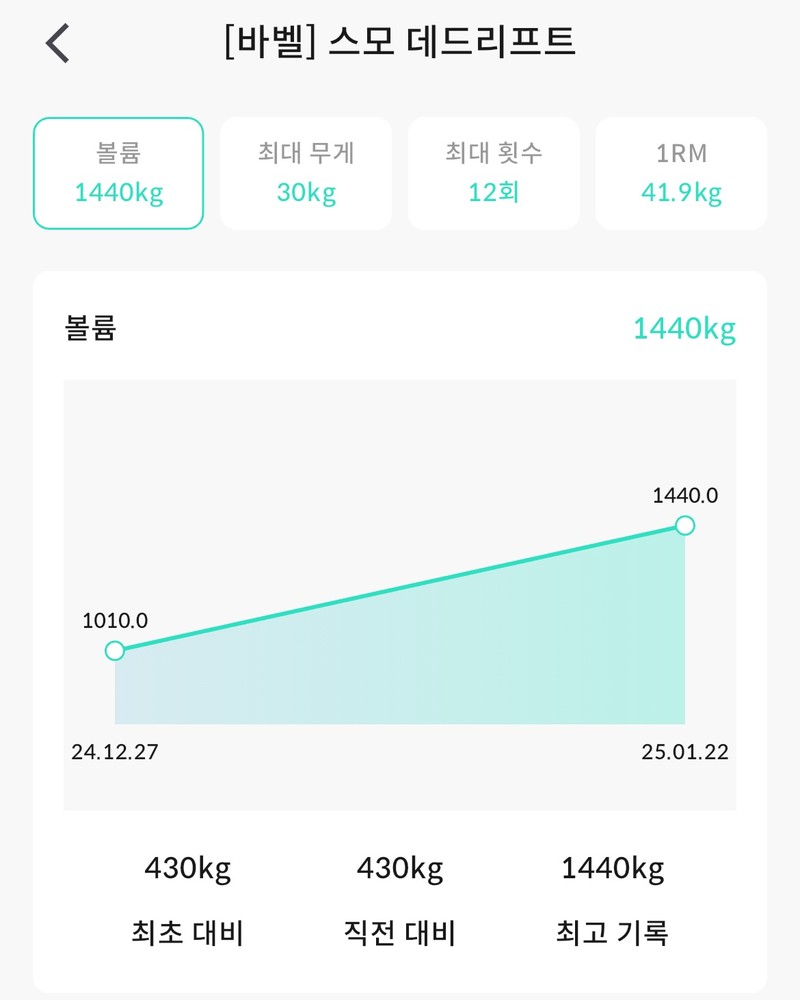View the 1RM stats tab

point(681,173)
